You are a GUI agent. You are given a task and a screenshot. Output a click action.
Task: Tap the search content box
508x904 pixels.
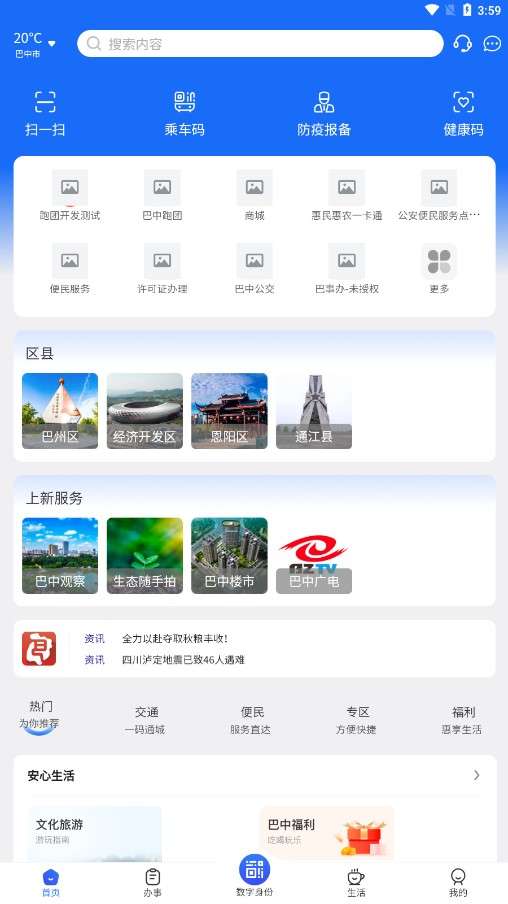[x=260, y=44]
